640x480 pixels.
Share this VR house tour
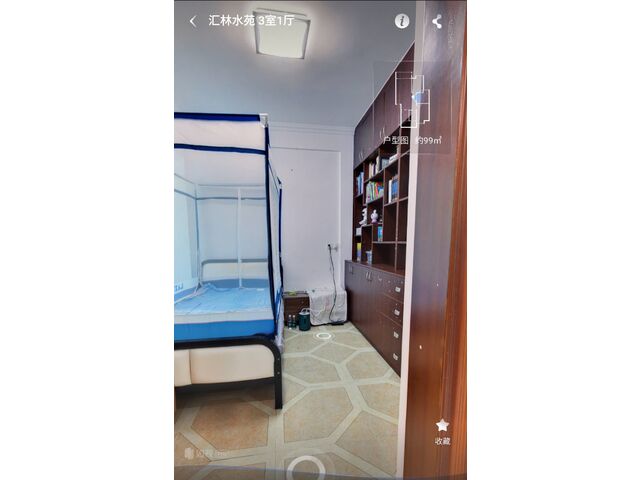click(x=437, y=21)
